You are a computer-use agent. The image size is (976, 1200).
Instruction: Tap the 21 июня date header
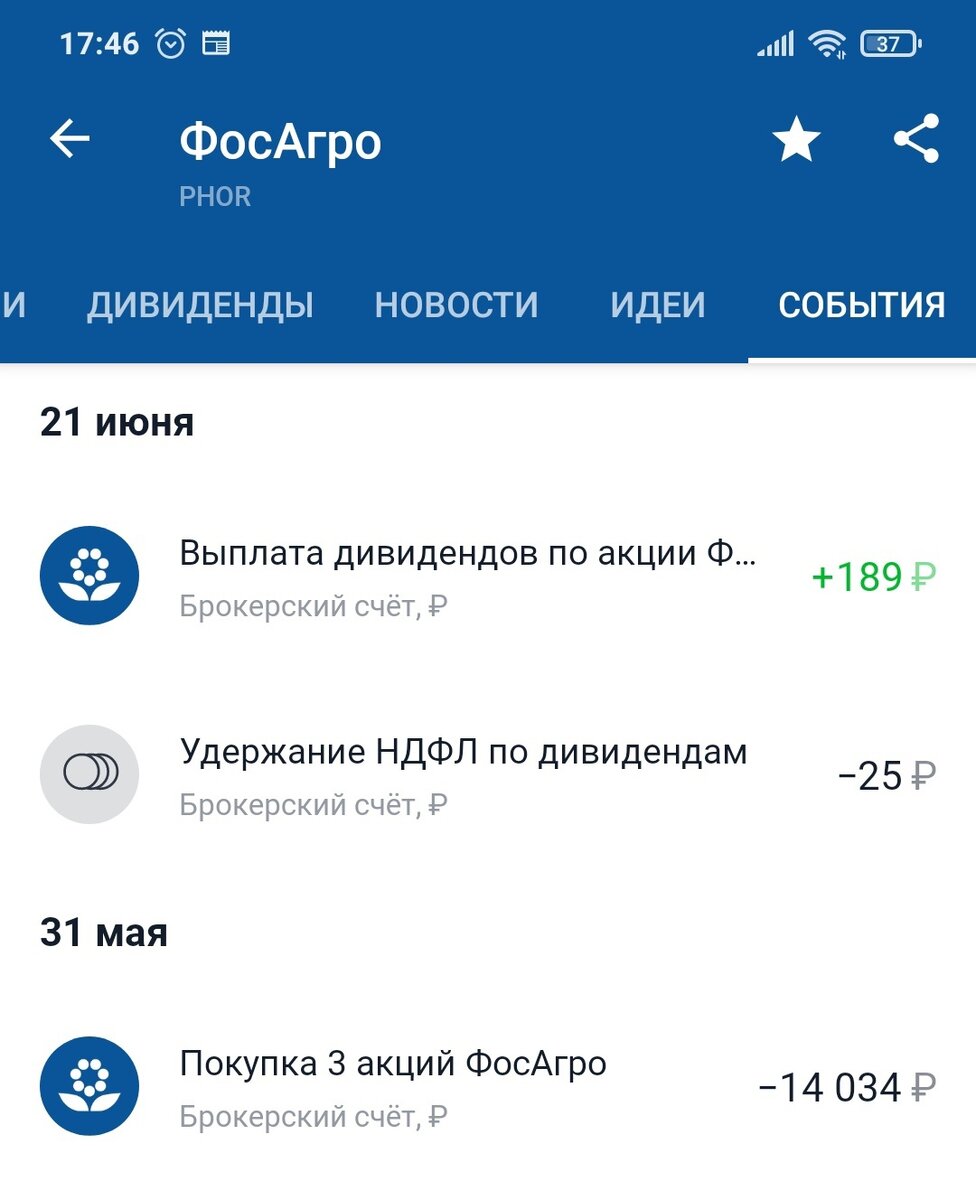tap(116, 422)
